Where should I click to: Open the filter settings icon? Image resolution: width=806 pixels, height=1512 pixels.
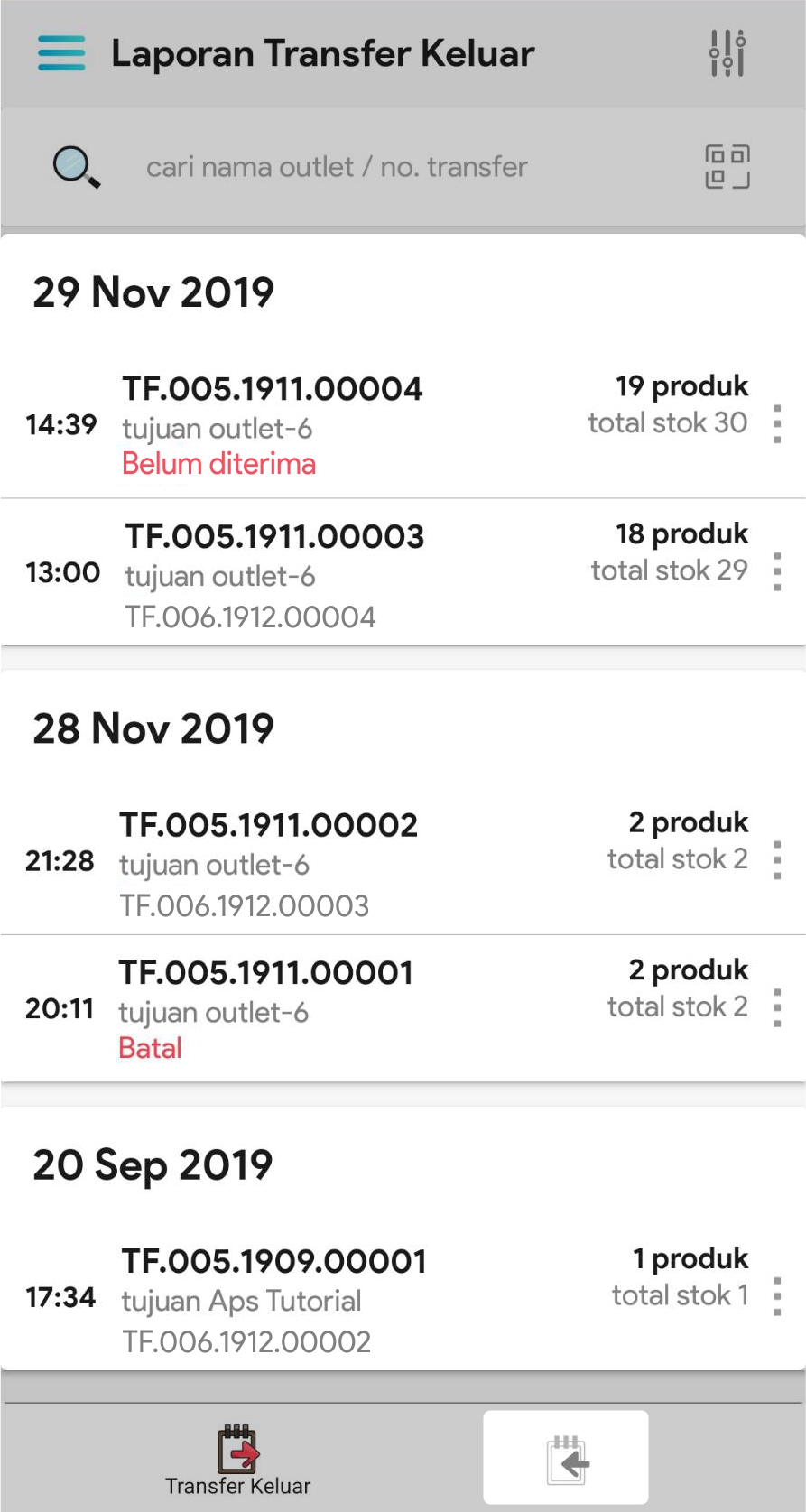[727, 53]
